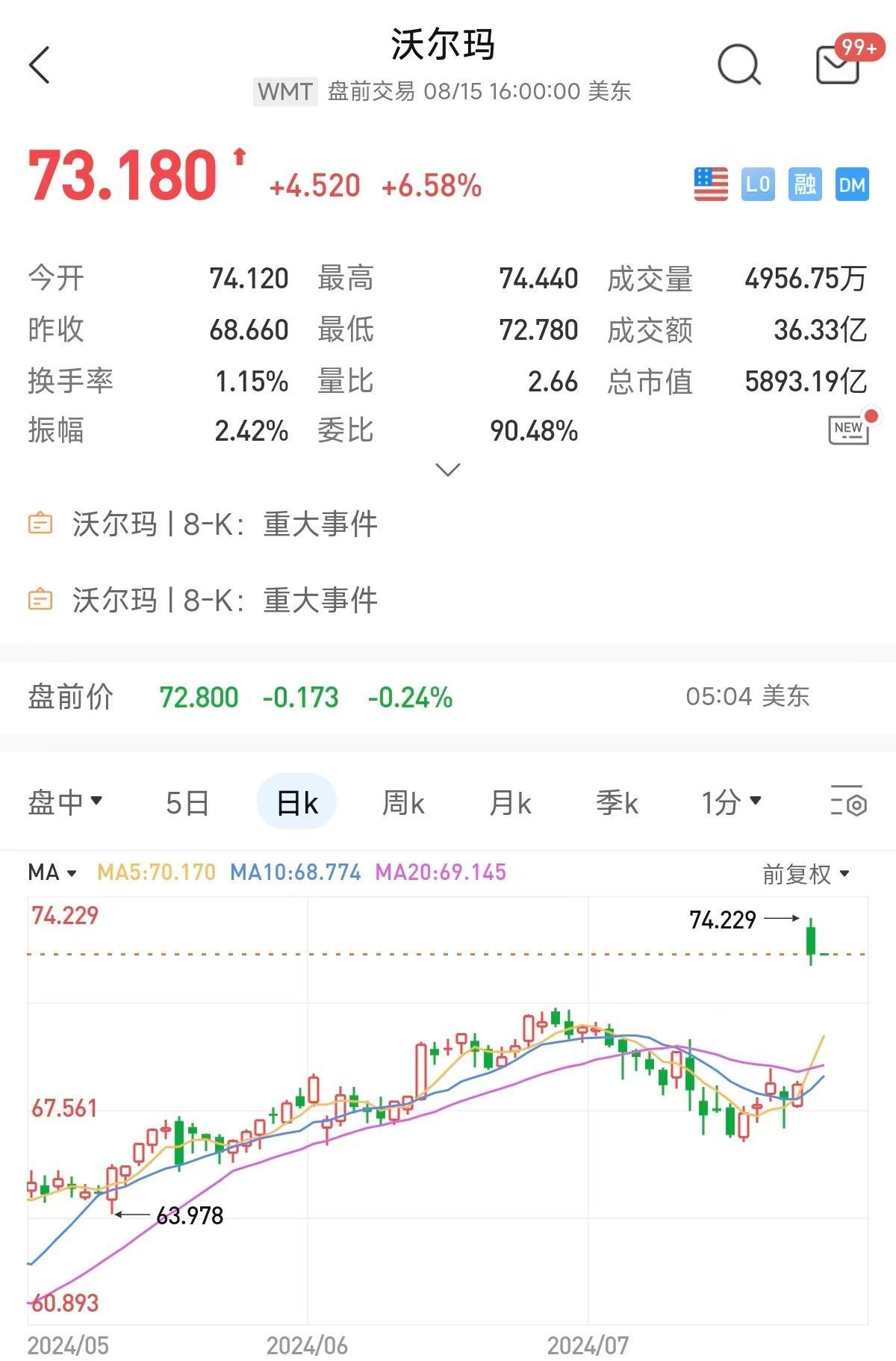Open the 盘中 chart dropdown

coord(64,803)
